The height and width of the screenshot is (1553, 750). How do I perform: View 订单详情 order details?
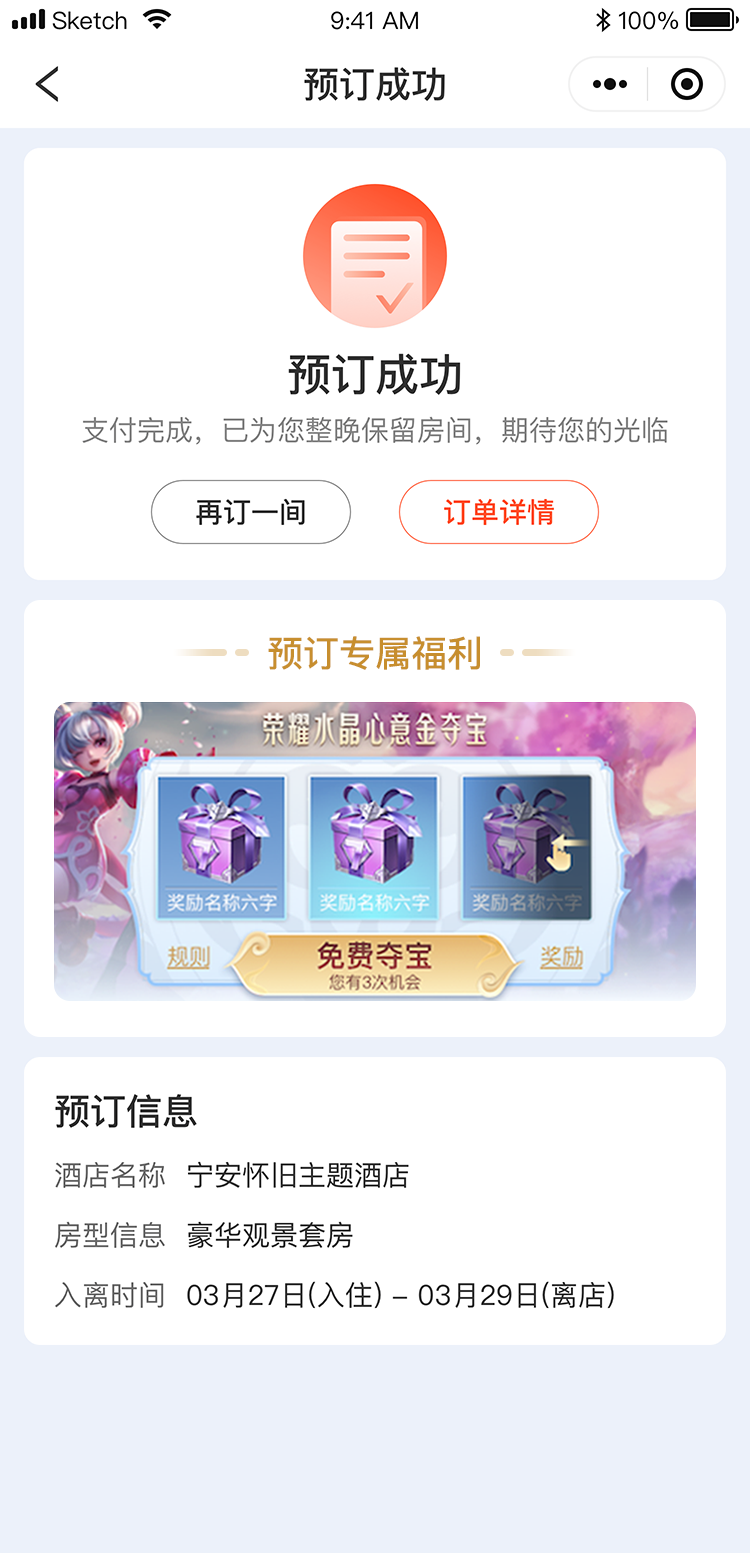498,512
